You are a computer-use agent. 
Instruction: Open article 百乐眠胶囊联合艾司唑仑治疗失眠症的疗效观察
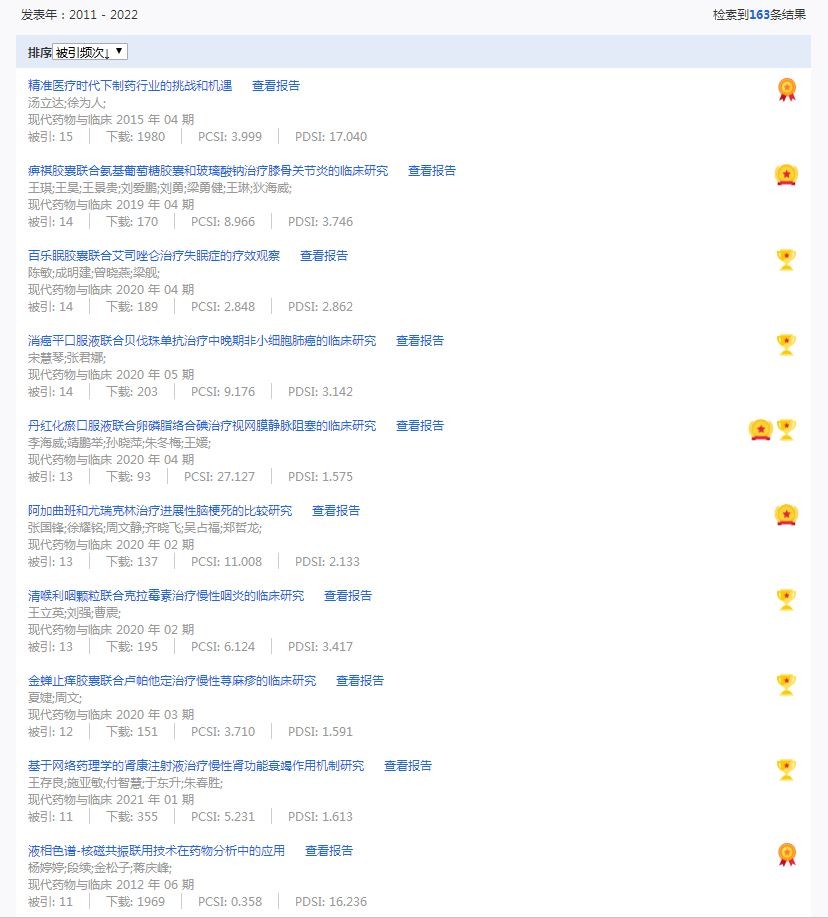[154, 256]
